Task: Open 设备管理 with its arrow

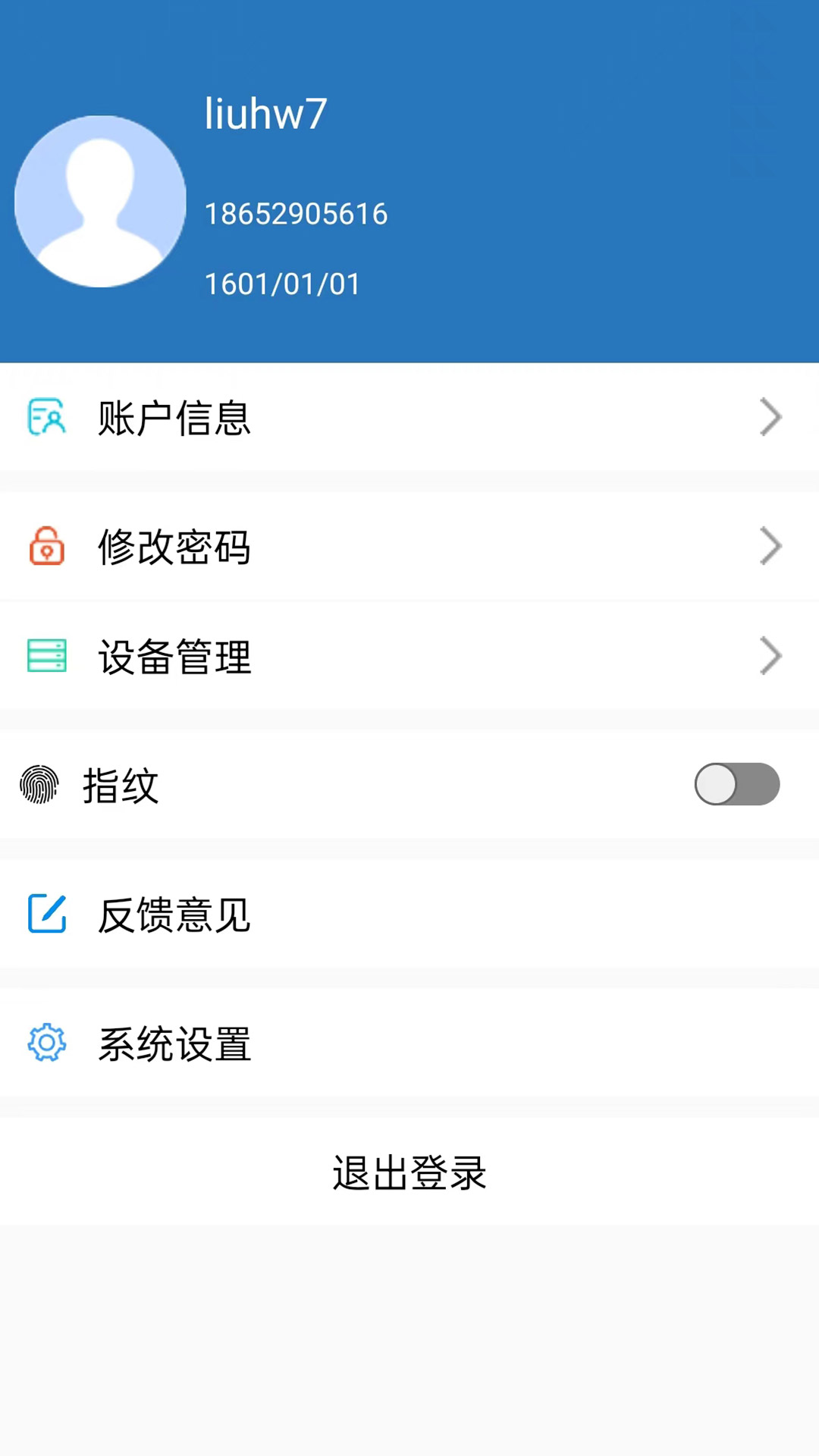Action: pyautogui.click(x=770, y=657)
